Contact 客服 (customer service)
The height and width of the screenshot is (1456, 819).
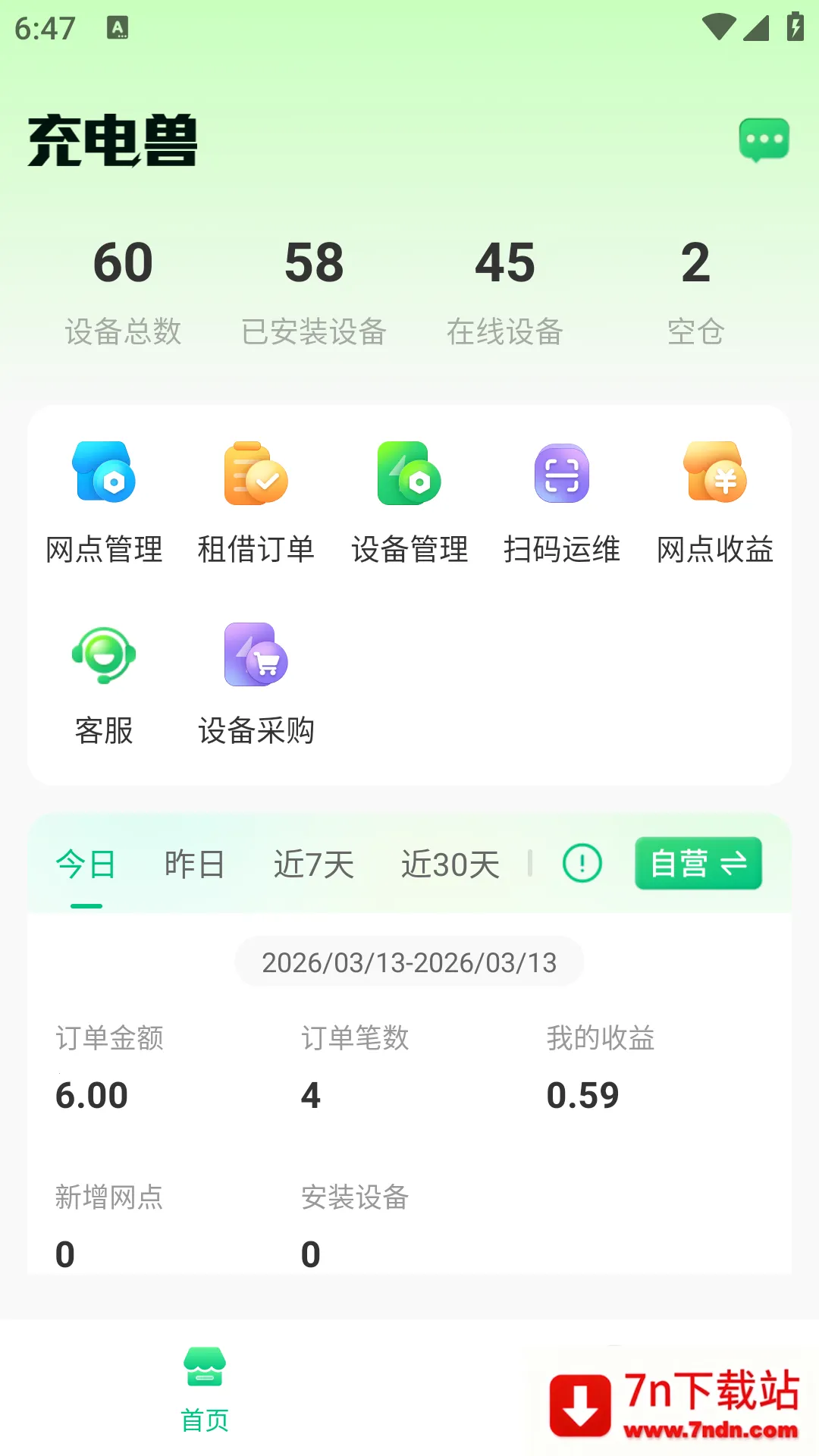coord(105,682)
